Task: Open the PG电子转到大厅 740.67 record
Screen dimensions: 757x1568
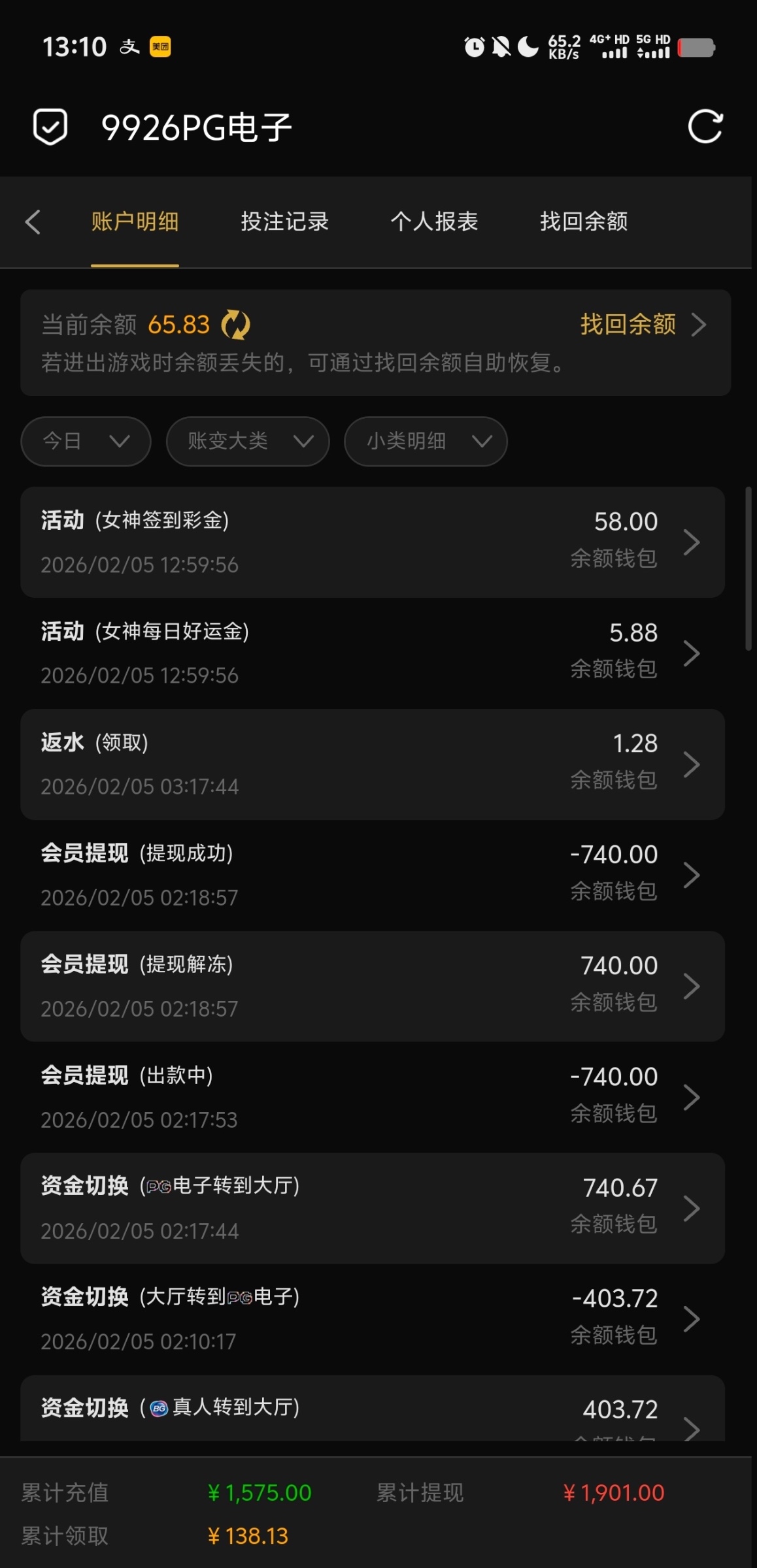Action: [x=372, y=1208]
